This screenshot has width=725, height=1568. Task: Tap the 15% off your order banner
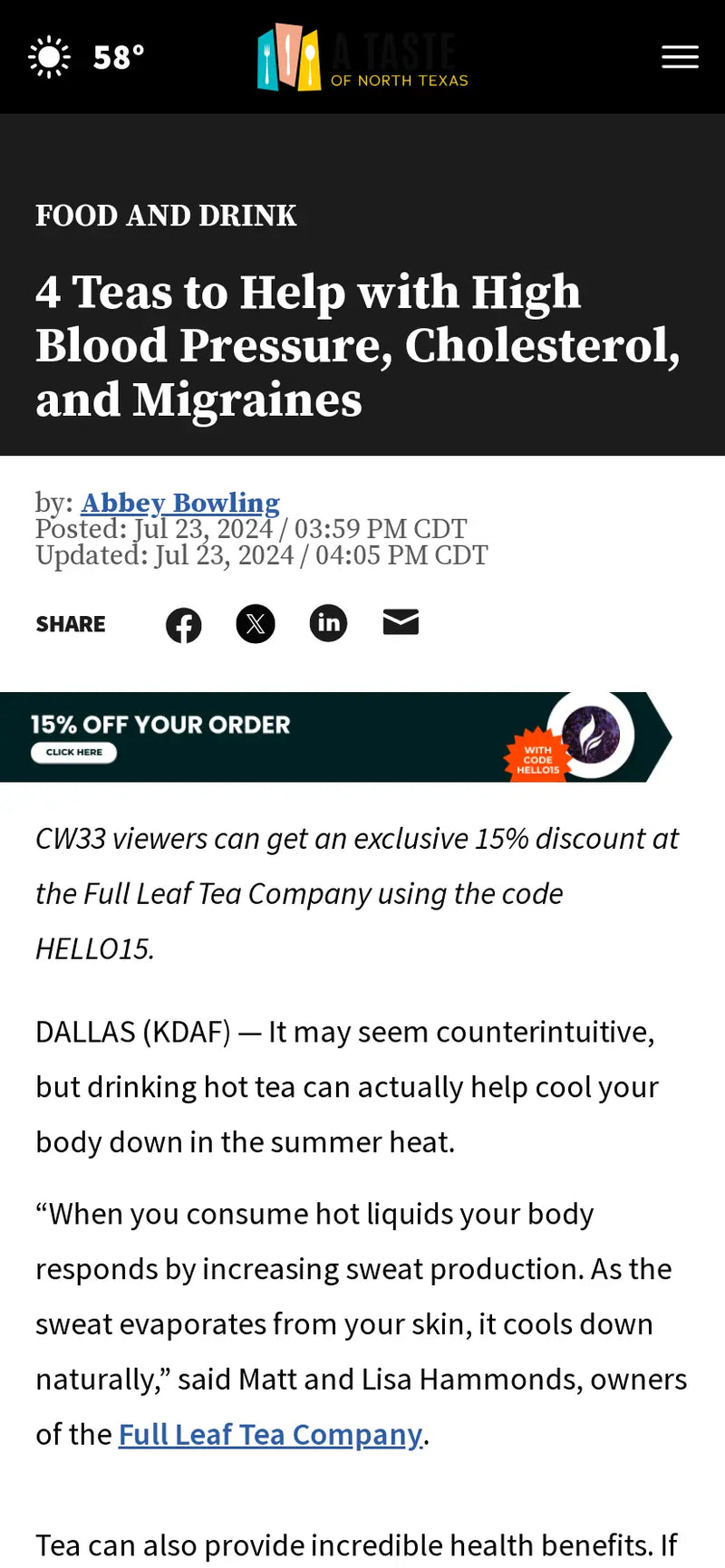[335, 737]
